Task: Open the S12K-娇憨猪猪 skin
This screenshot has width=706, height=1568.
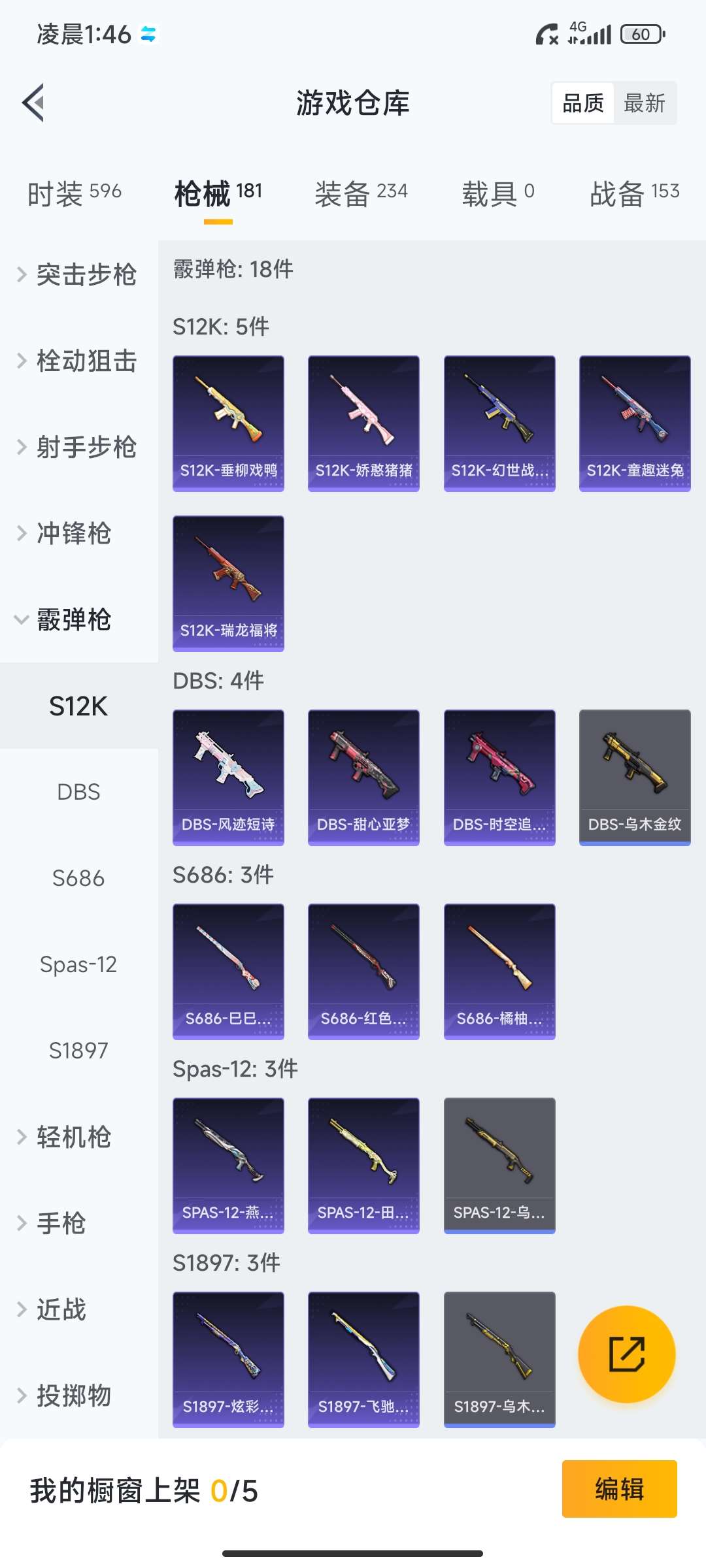Action: [363, 423]
